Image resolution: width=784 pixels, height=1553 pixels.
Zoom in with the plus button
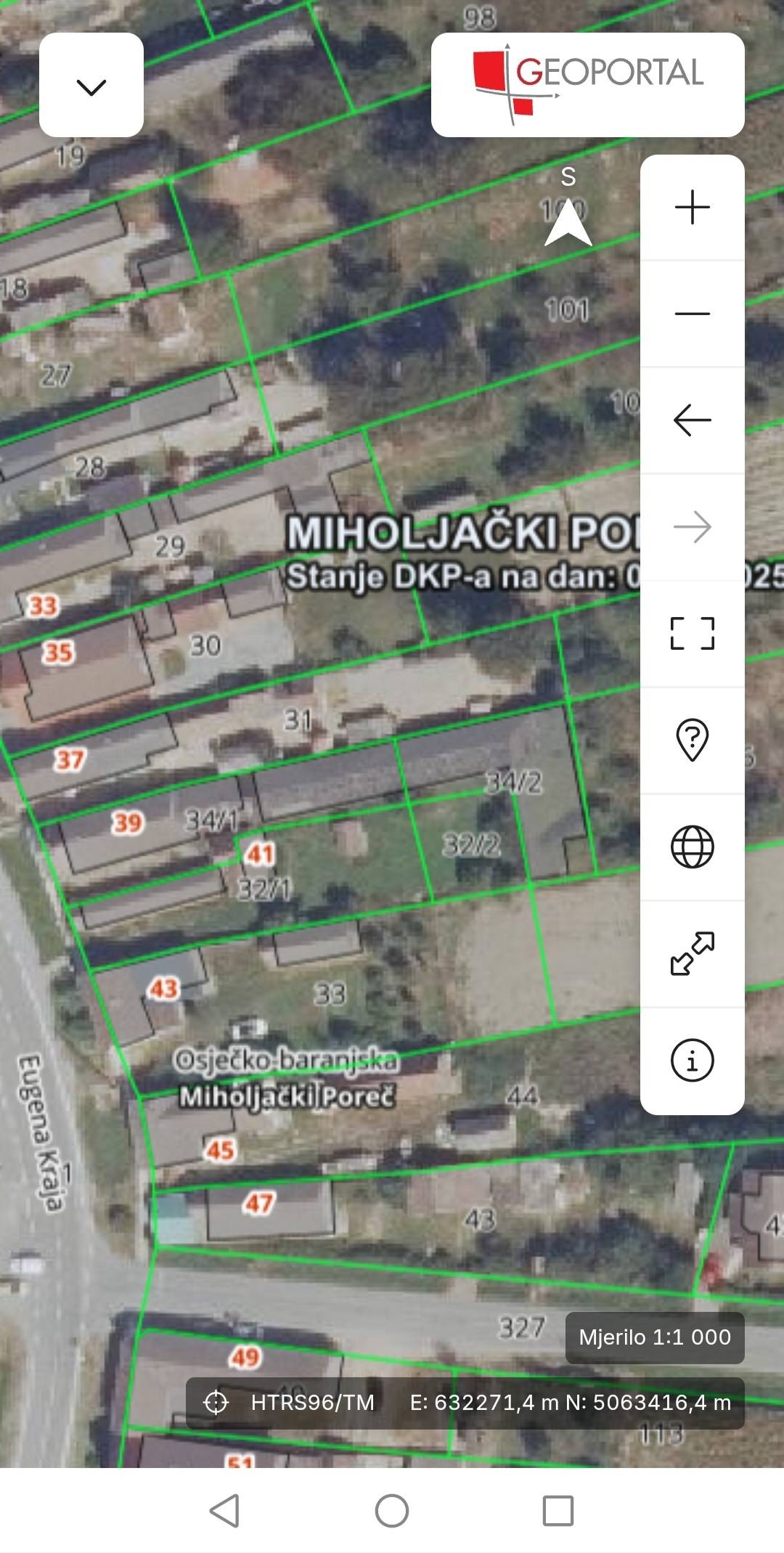tap(692, 208)
